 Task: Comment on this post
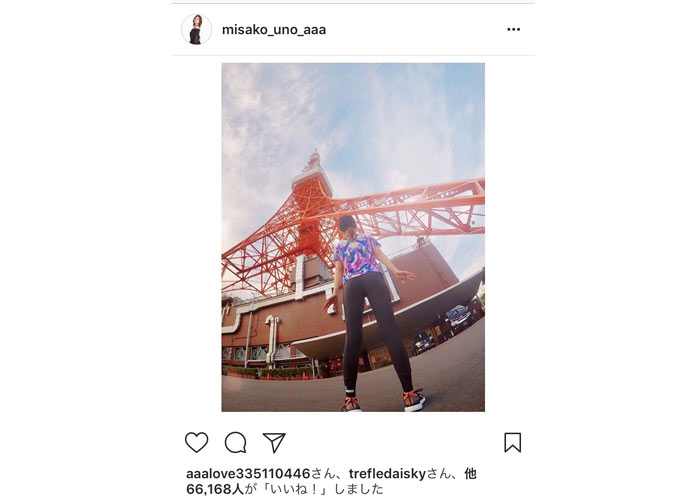pyautogui.click(x=236, y=442)
